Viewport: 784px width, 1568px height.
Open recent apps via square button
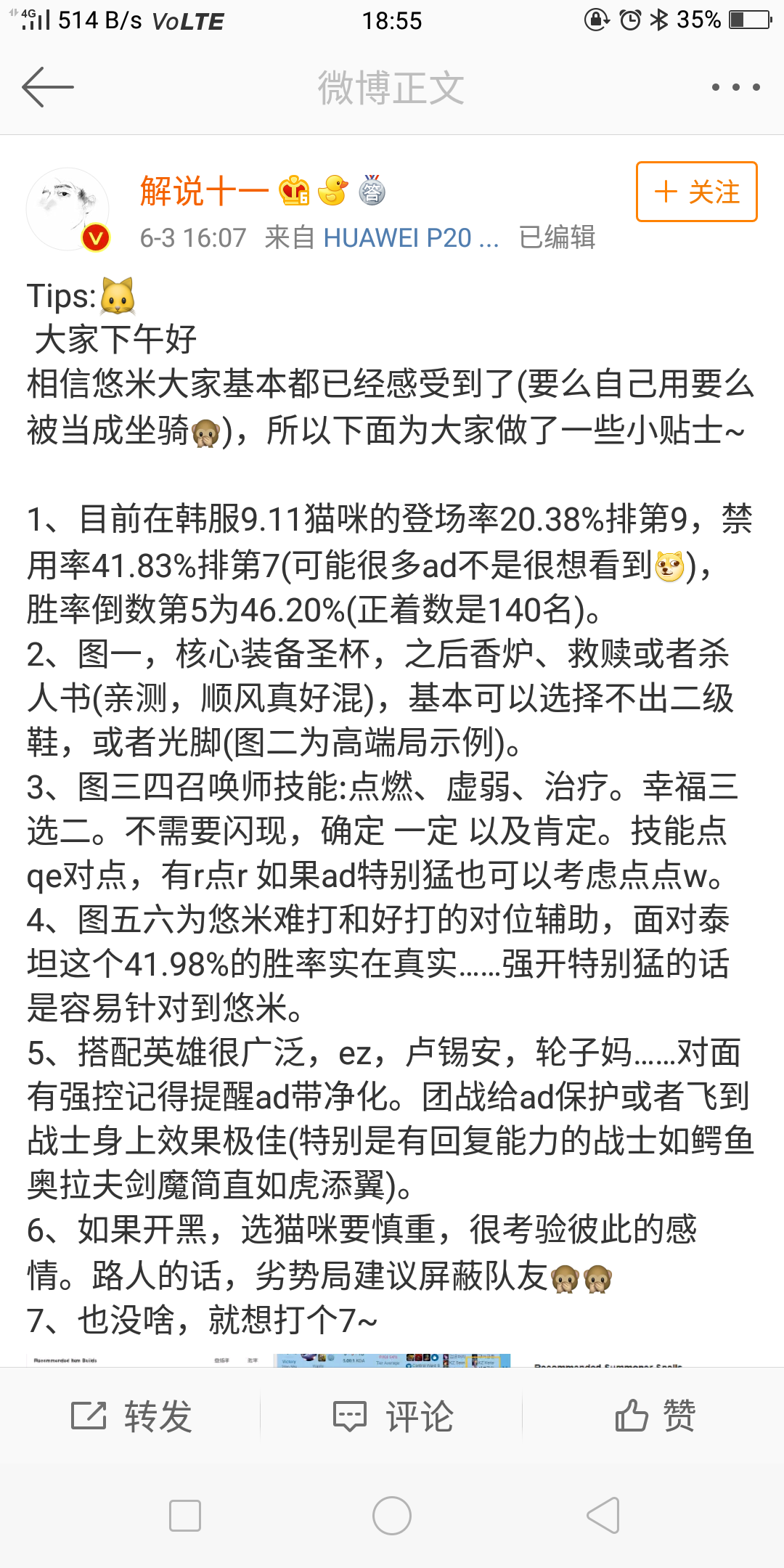[184, 1516]
